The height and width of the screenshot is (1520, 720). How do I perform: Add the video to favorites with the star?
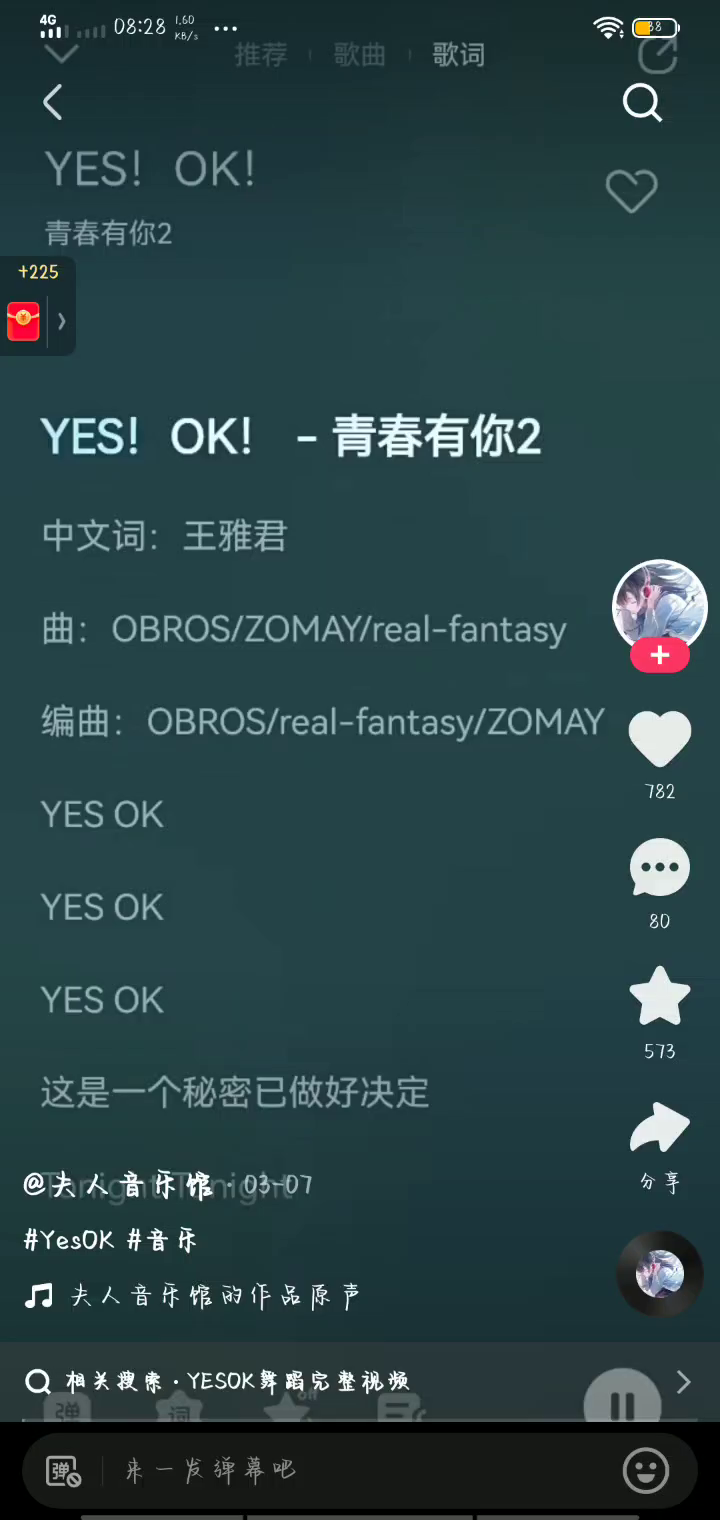coord(659,997)
